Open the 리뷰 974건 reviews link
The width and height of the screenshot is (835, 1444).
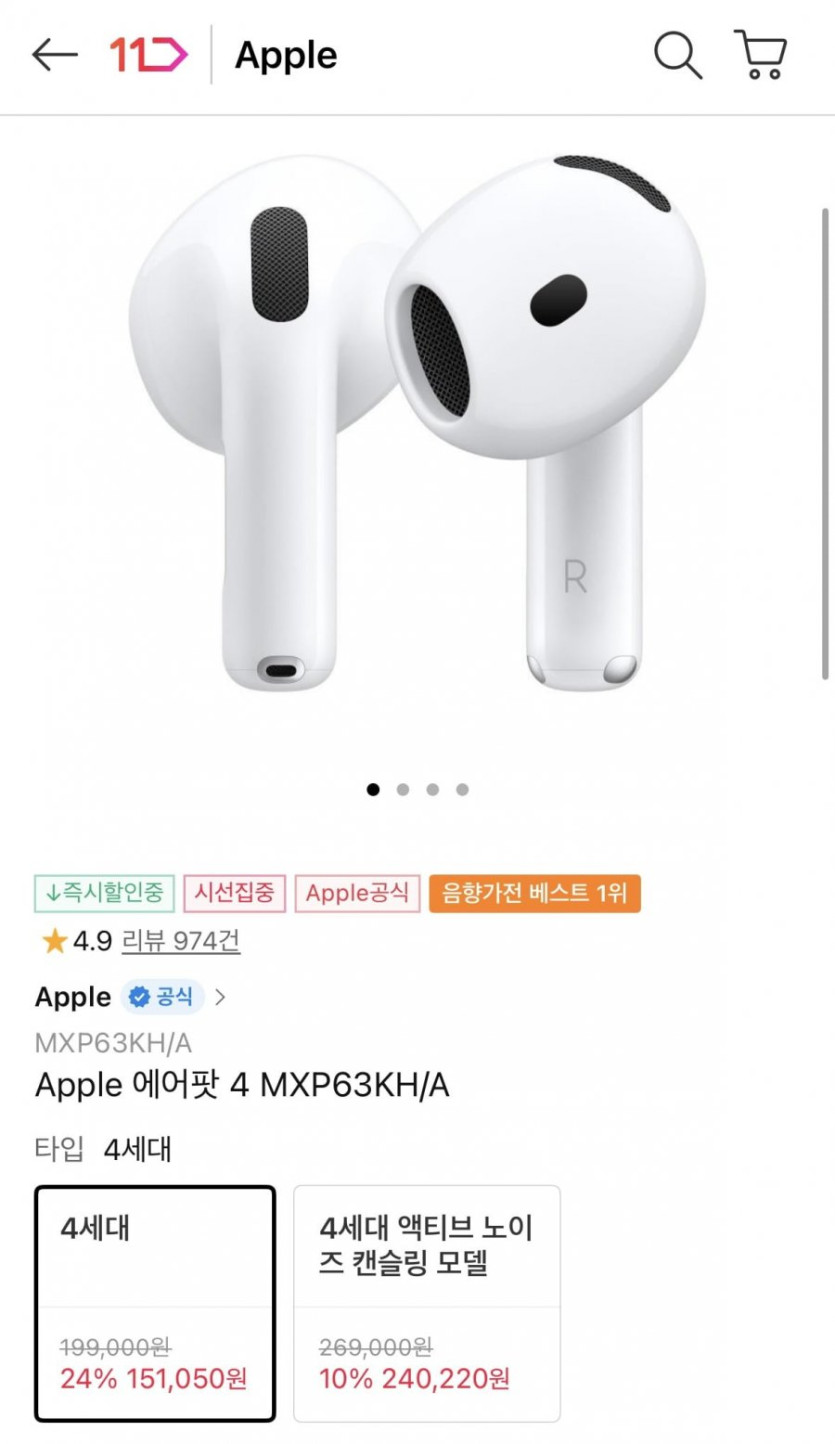tap(180, 941)
